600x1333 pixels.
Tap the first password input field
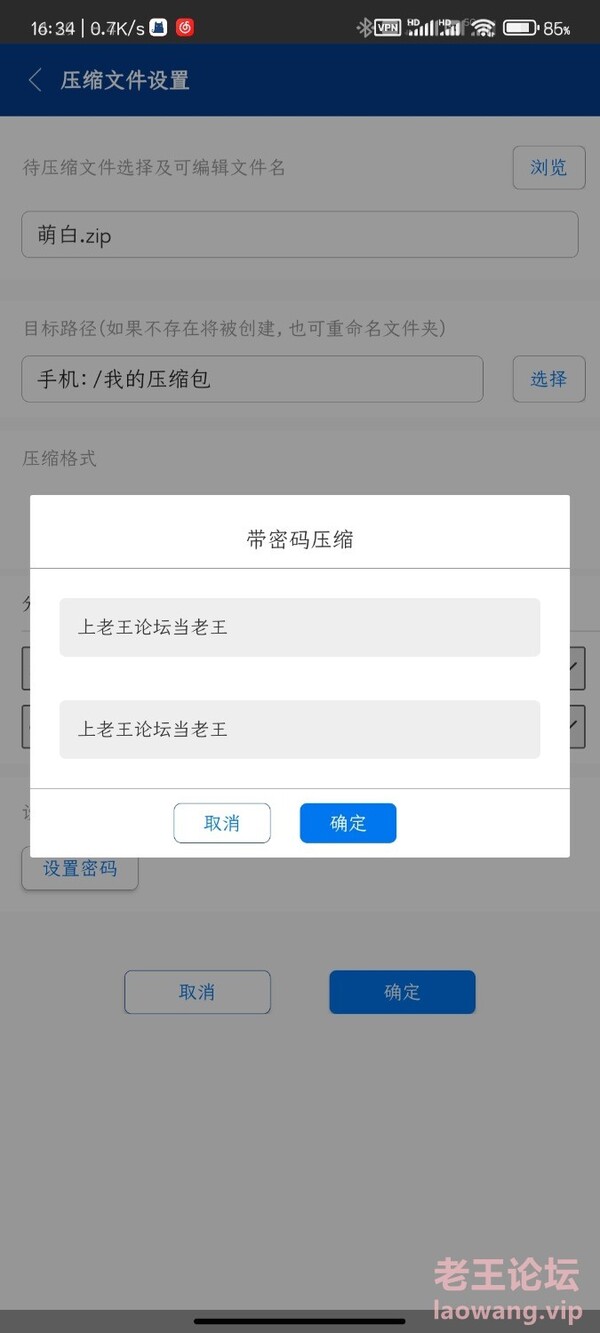(x=300, y=628)
